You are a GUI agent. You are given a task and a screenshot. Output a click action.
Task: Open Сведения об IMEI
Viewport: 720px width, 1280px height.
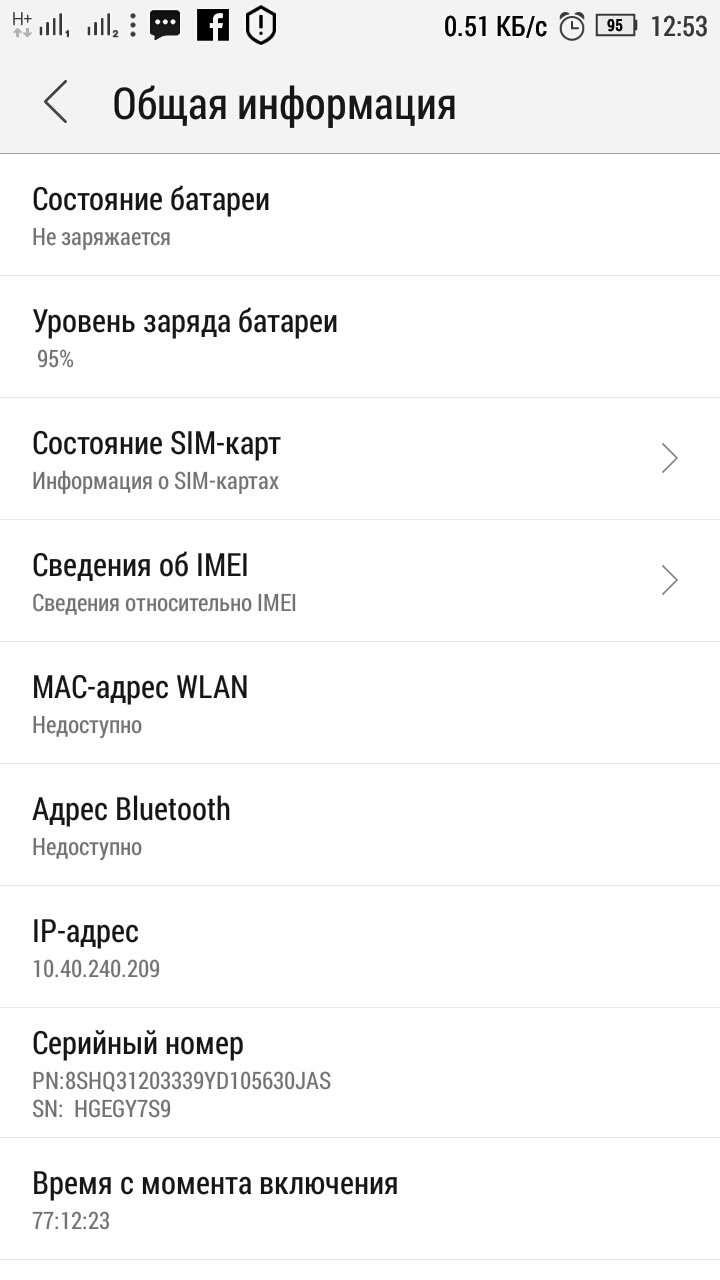[360, 581]
